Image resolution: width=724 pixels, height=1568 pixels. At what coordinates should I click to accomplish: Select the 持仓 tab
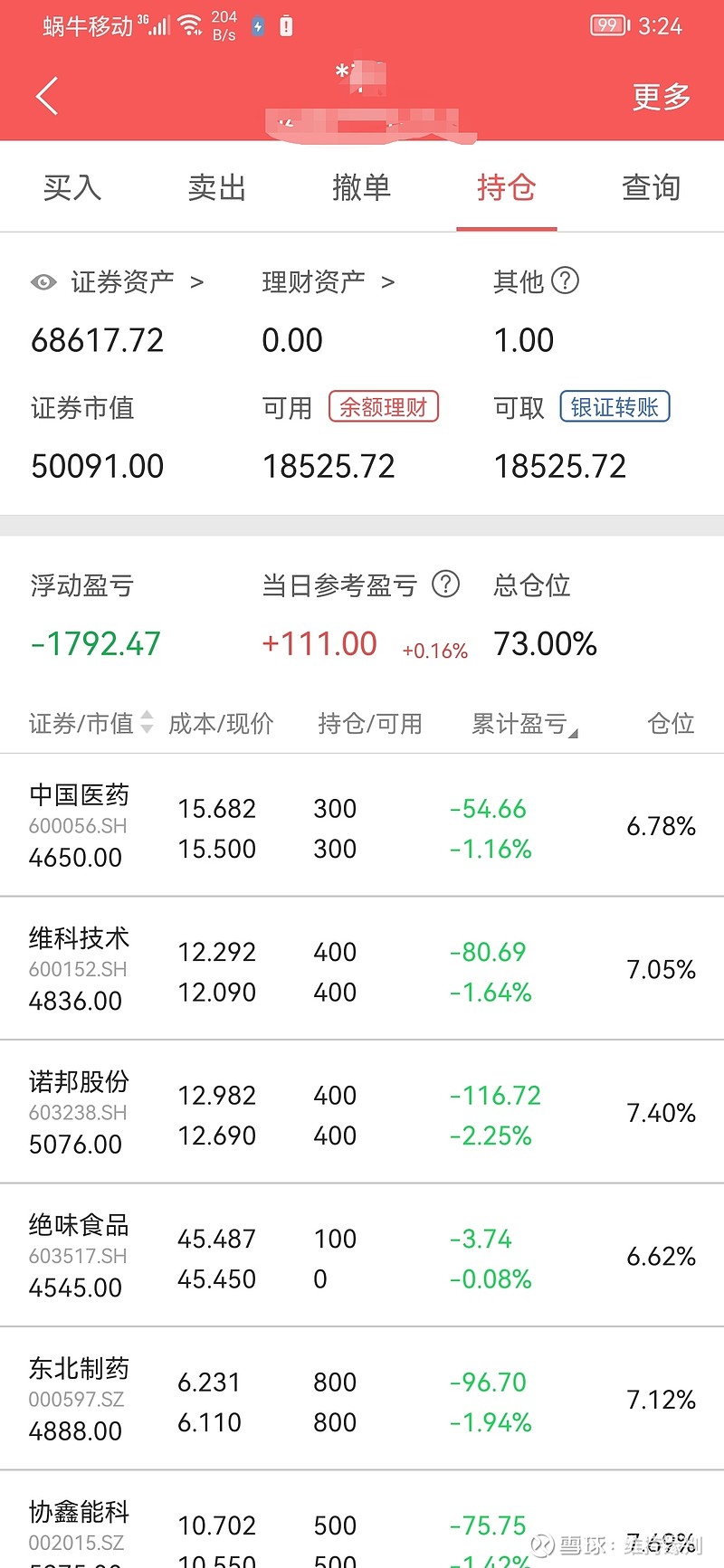[507, 187]
